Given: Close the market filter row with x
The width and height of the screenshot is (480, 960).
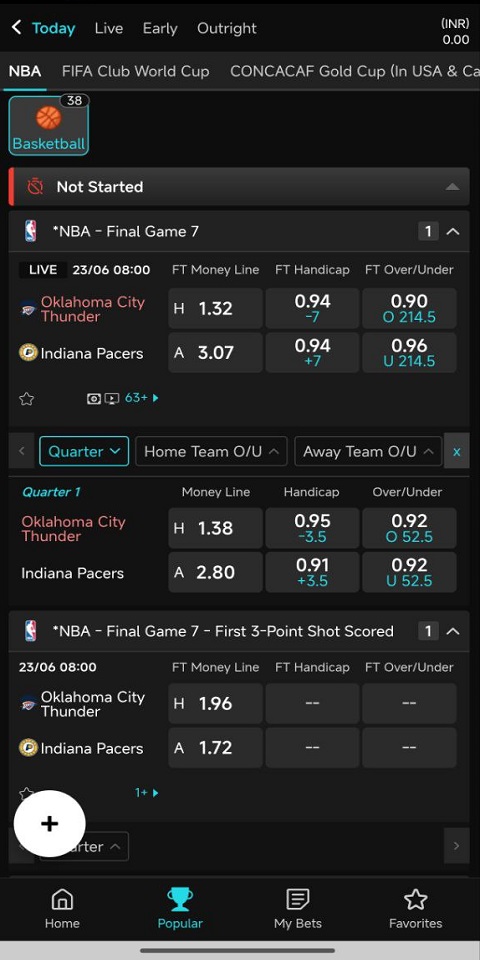Looking at the screenshot, I should pos(456,451).
